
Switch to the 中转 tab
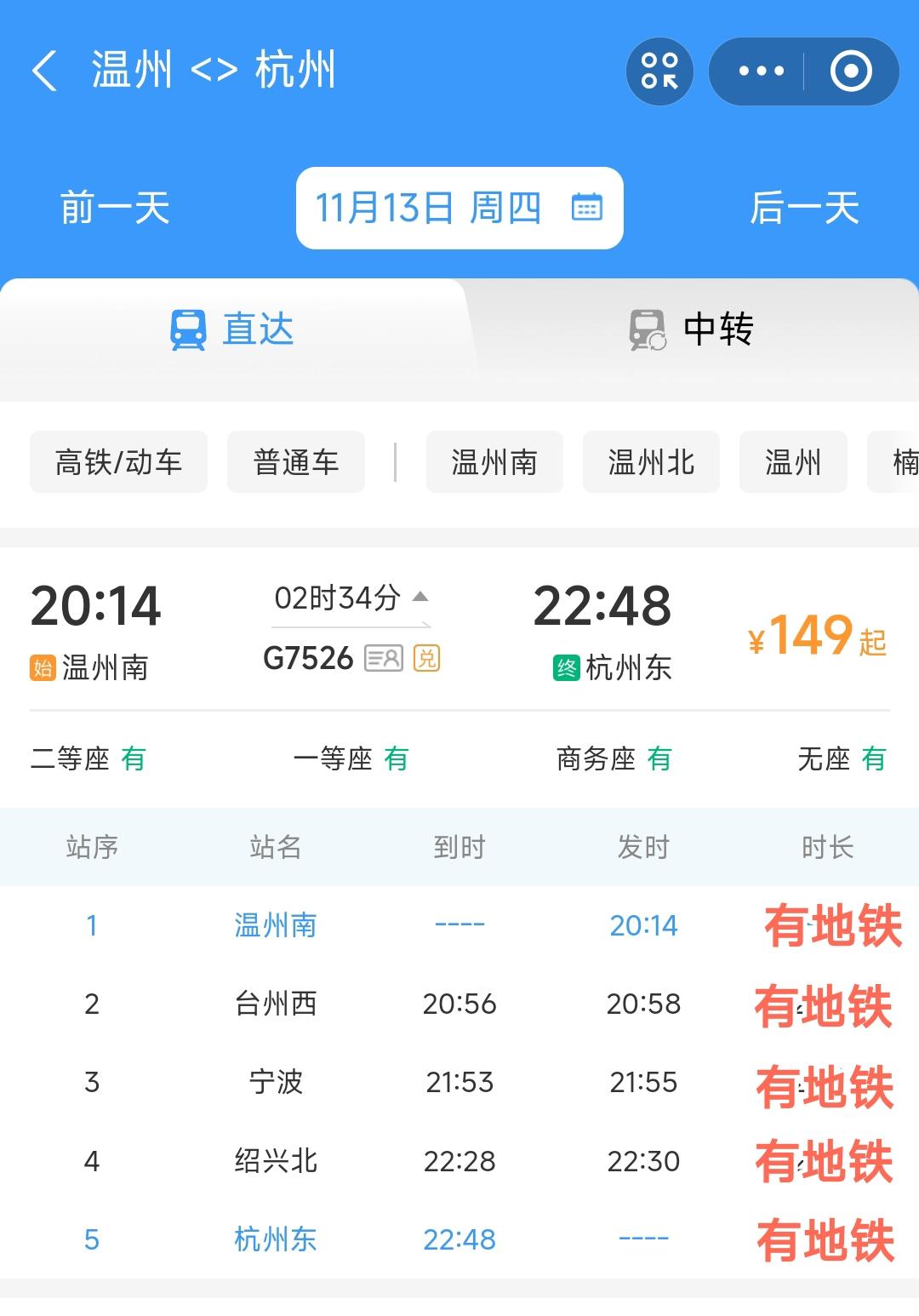click(x=715, y=331)
